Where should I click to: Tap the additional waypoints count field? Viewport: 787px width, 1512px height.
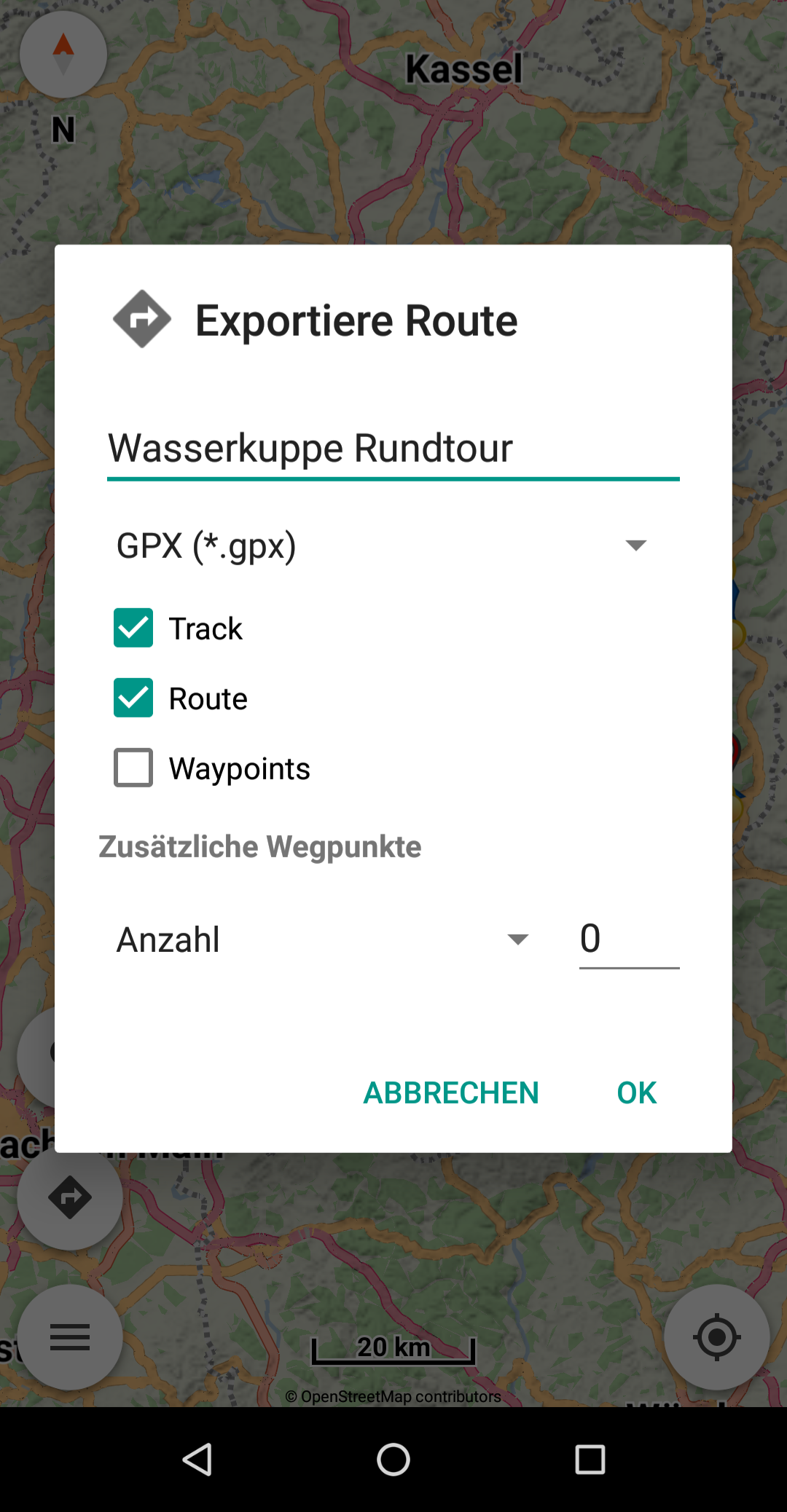(628, 940)
